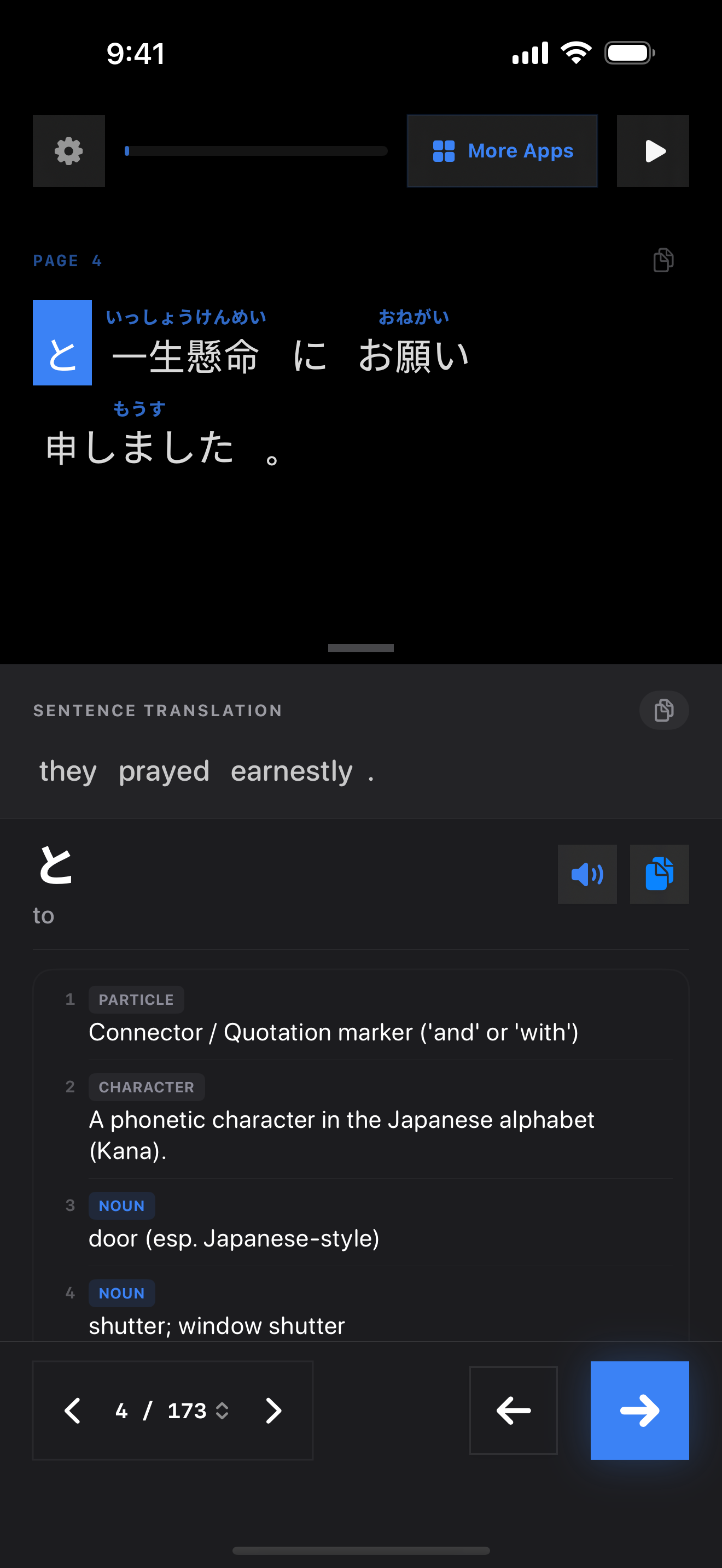This screenshot has height=1568, width=722.
Task: Copy the sentence translation
Action: click(x=663, y=710)
